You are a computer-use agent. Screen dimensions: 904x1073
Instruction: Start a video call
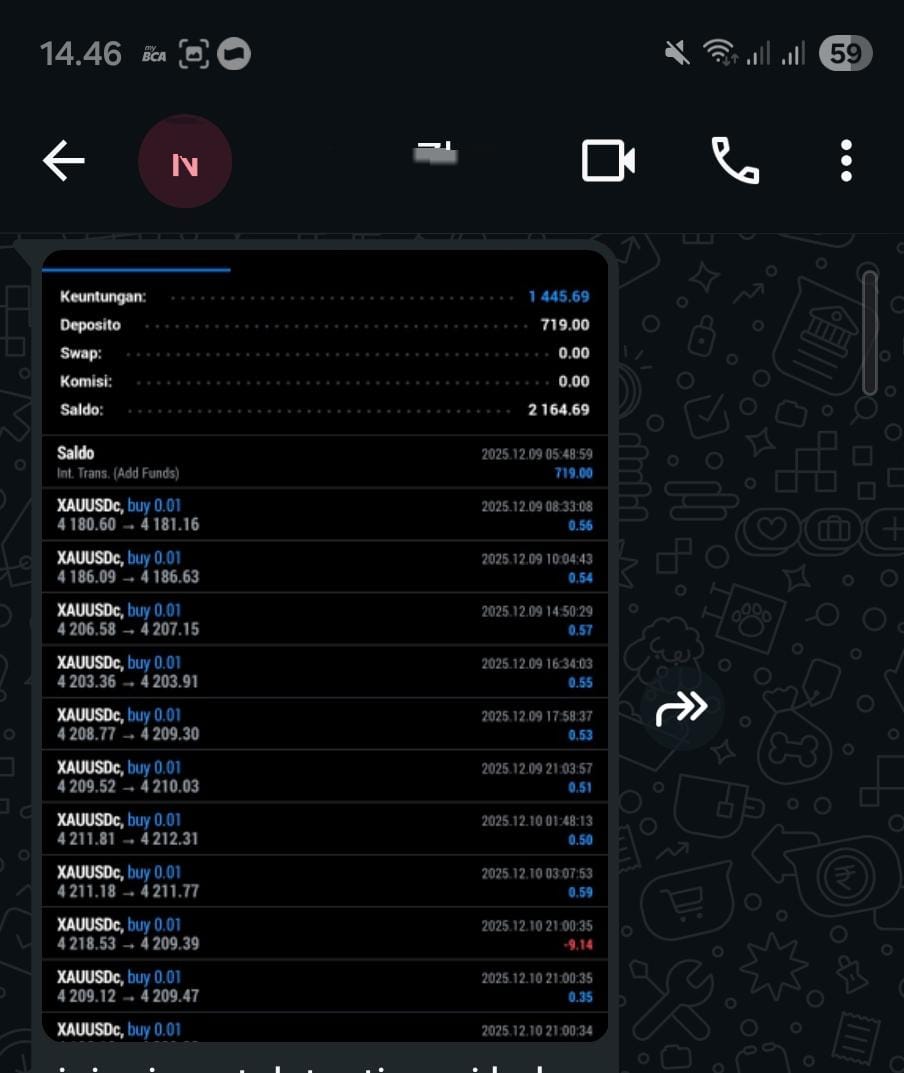(x=608, y=161)
